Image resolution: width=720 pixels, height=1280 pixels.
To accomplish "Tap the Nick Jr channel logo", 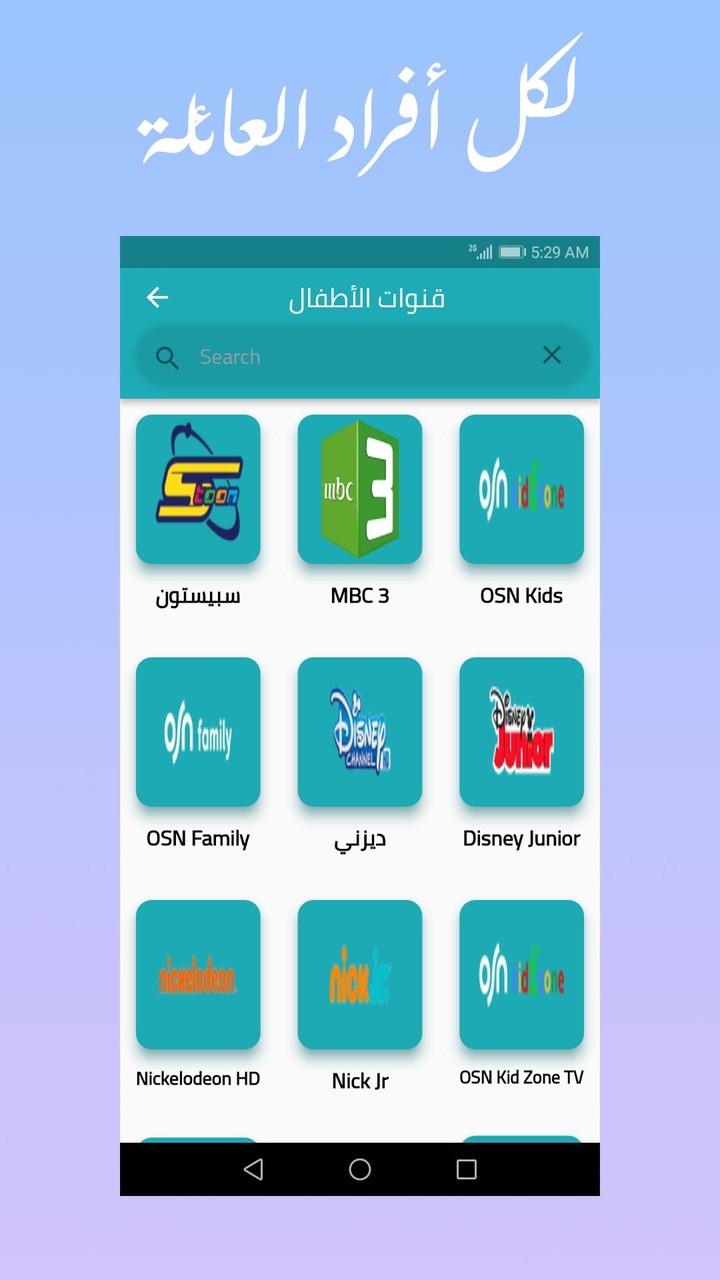I will (x=360, y=974).
